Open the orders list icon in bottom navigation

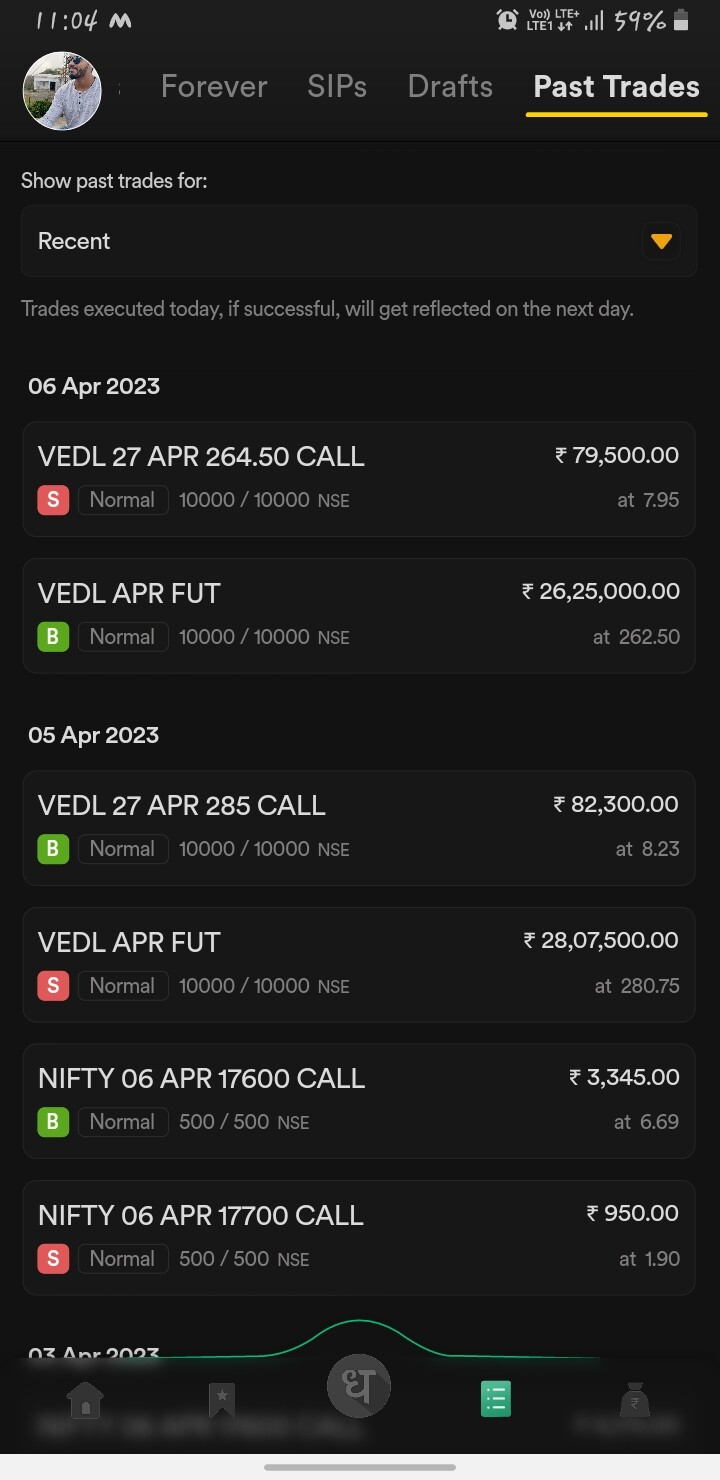click(x=496, y=1399)
